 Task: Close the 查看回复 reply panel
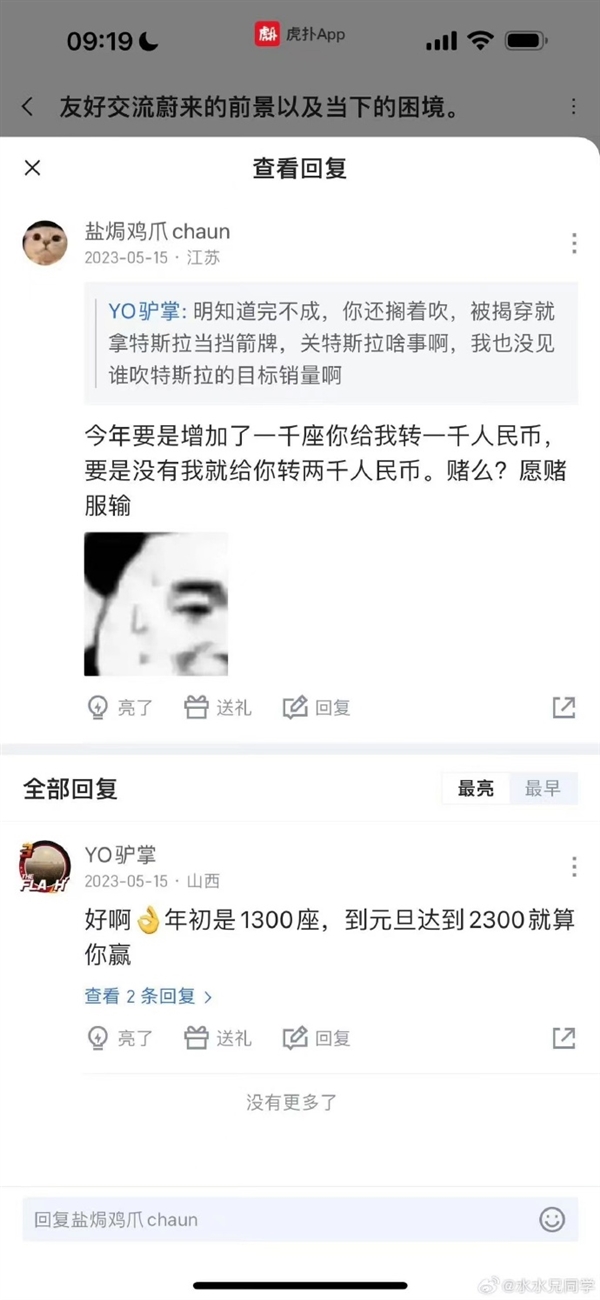pyautogui.click(x=32, y=167)
